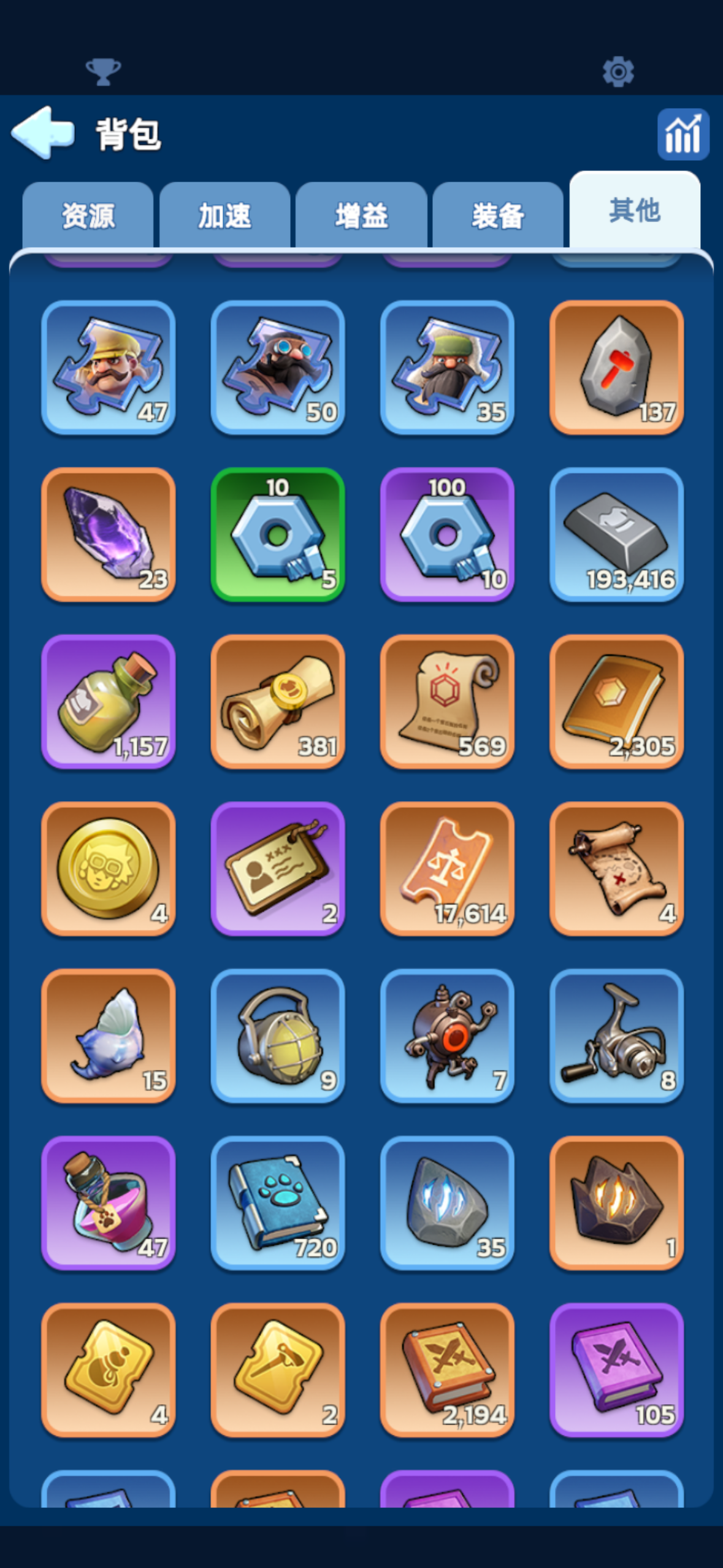Switch to the 增益 tab
The width and height of the screenshot is (723, 1568).
361,215
